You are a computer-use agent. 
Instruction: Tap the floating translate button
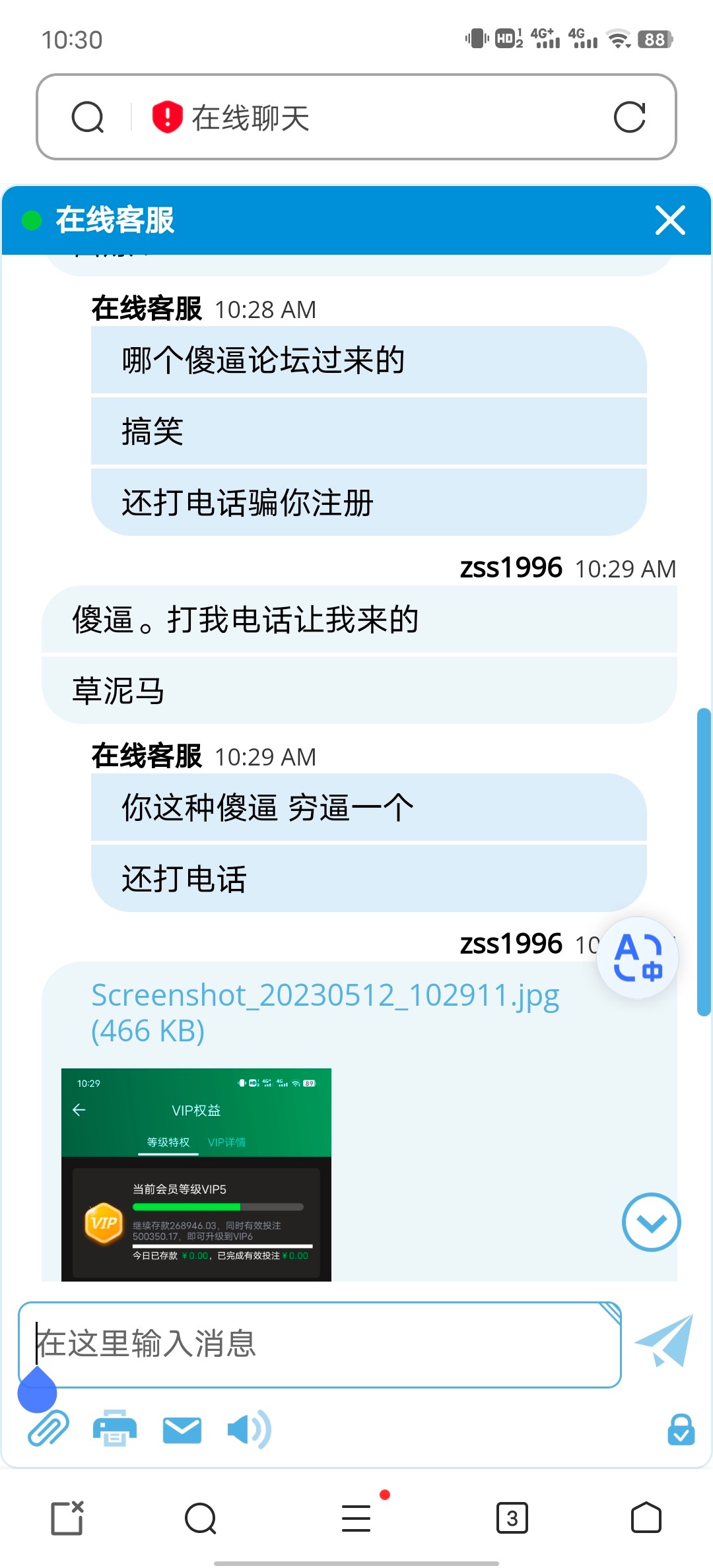click(x=637, y=957)
